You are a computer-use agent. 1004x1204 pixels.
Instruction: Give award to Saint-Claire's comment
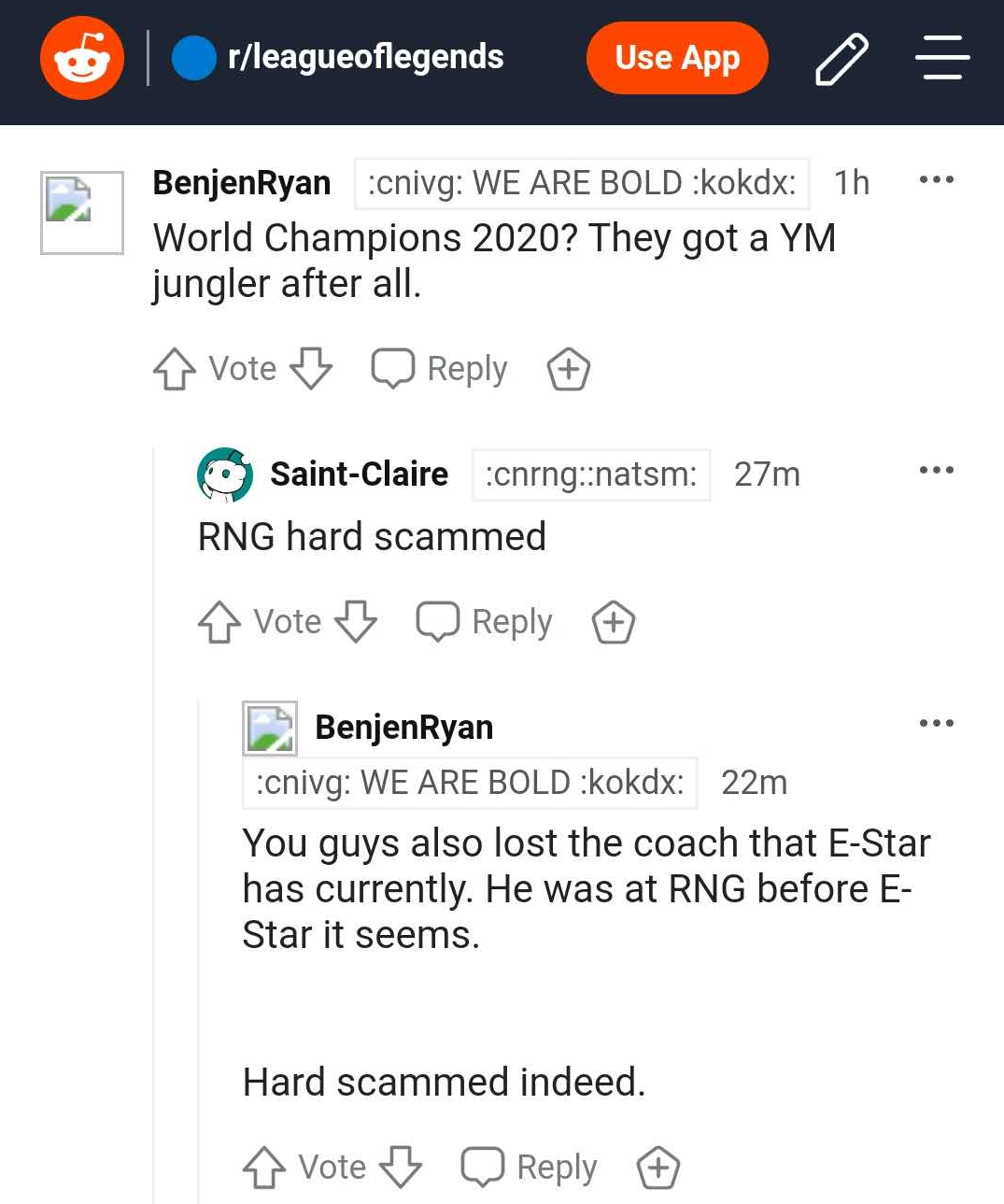614,622
